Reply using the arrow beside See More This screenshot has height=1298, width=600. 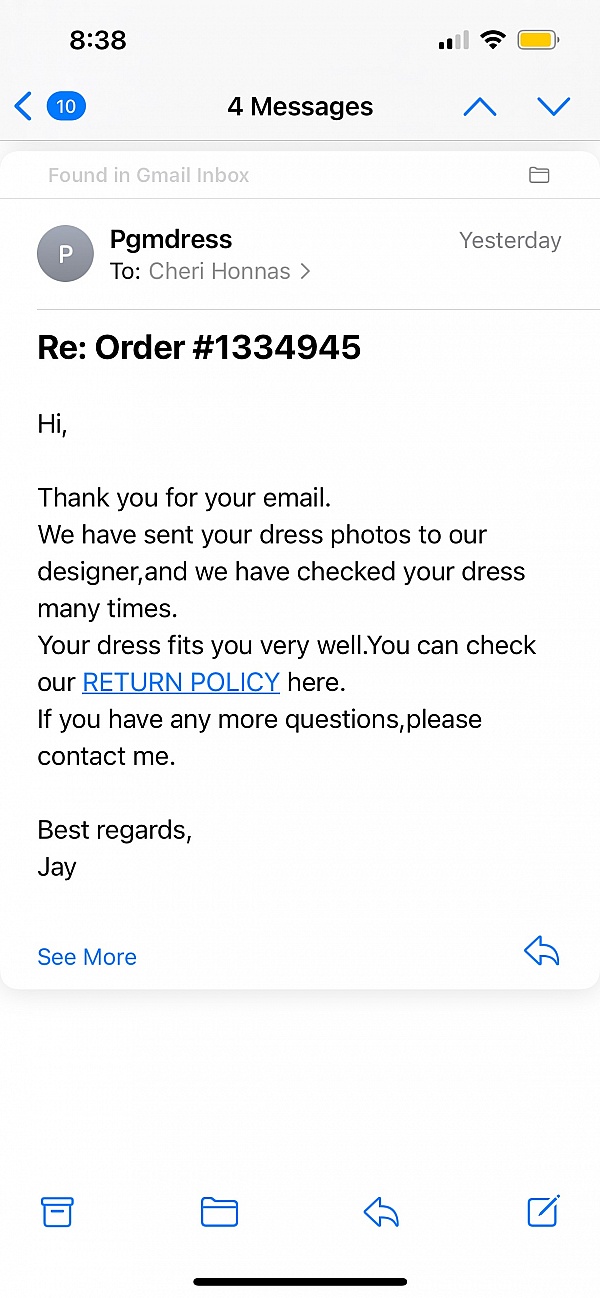pos(541,953)
